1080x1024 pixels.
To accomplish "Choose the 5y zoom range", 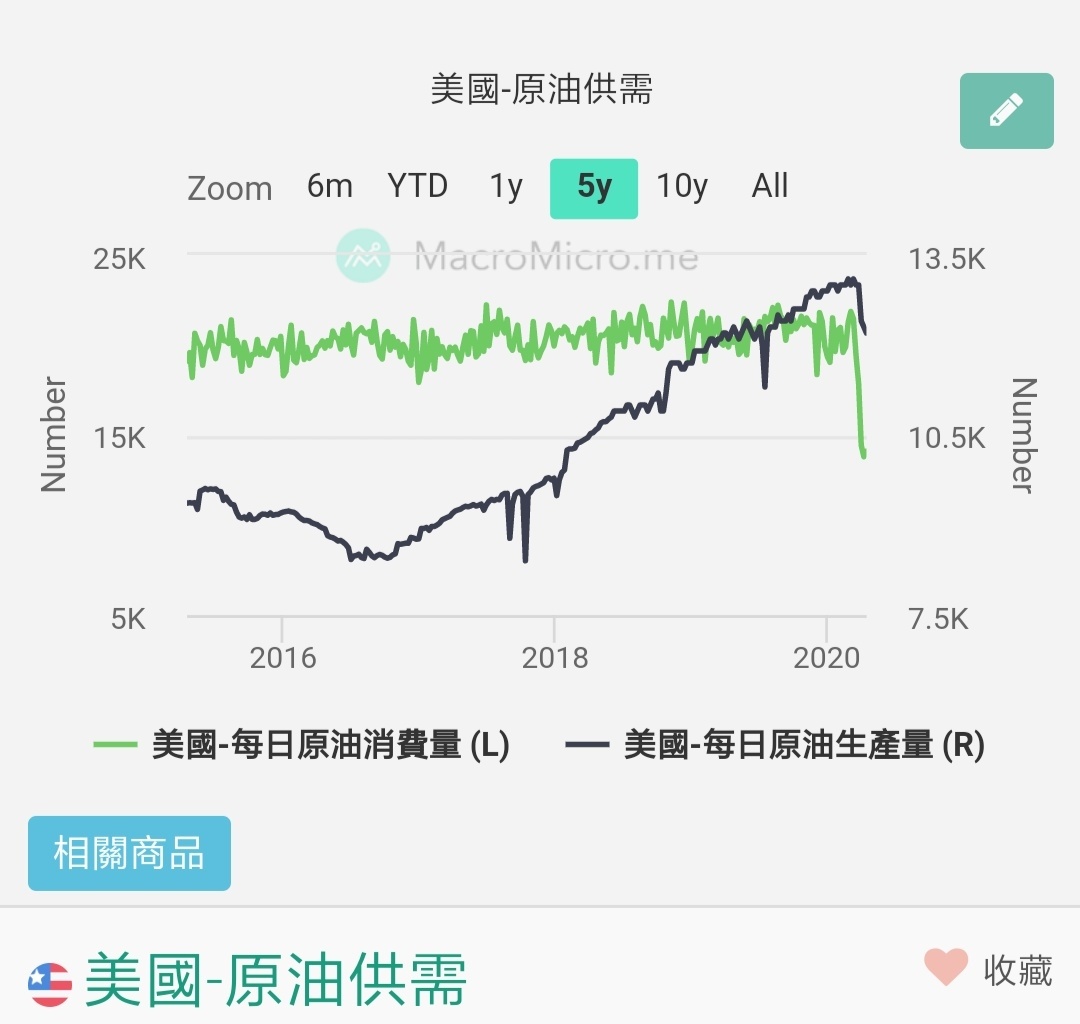I will (594, 188).
